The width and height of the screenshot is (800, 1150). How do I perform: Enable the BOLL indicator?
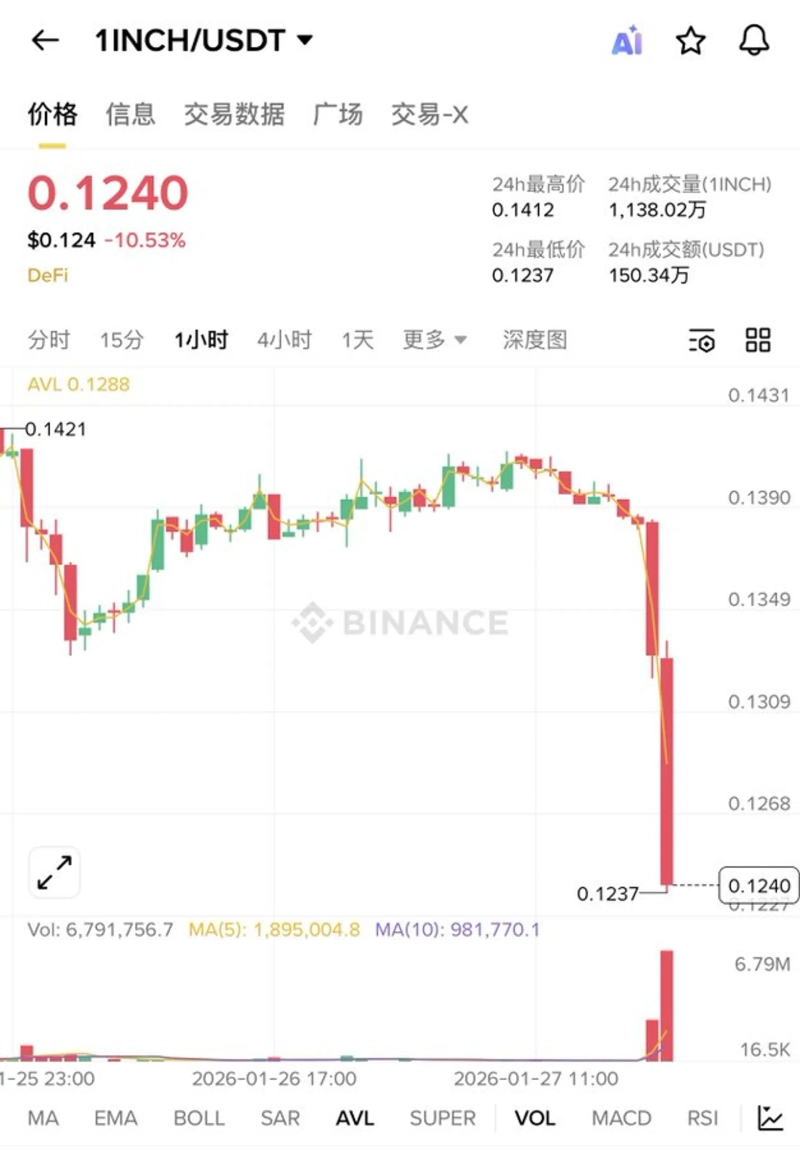pyautogui.click(x=199, y=1118)
